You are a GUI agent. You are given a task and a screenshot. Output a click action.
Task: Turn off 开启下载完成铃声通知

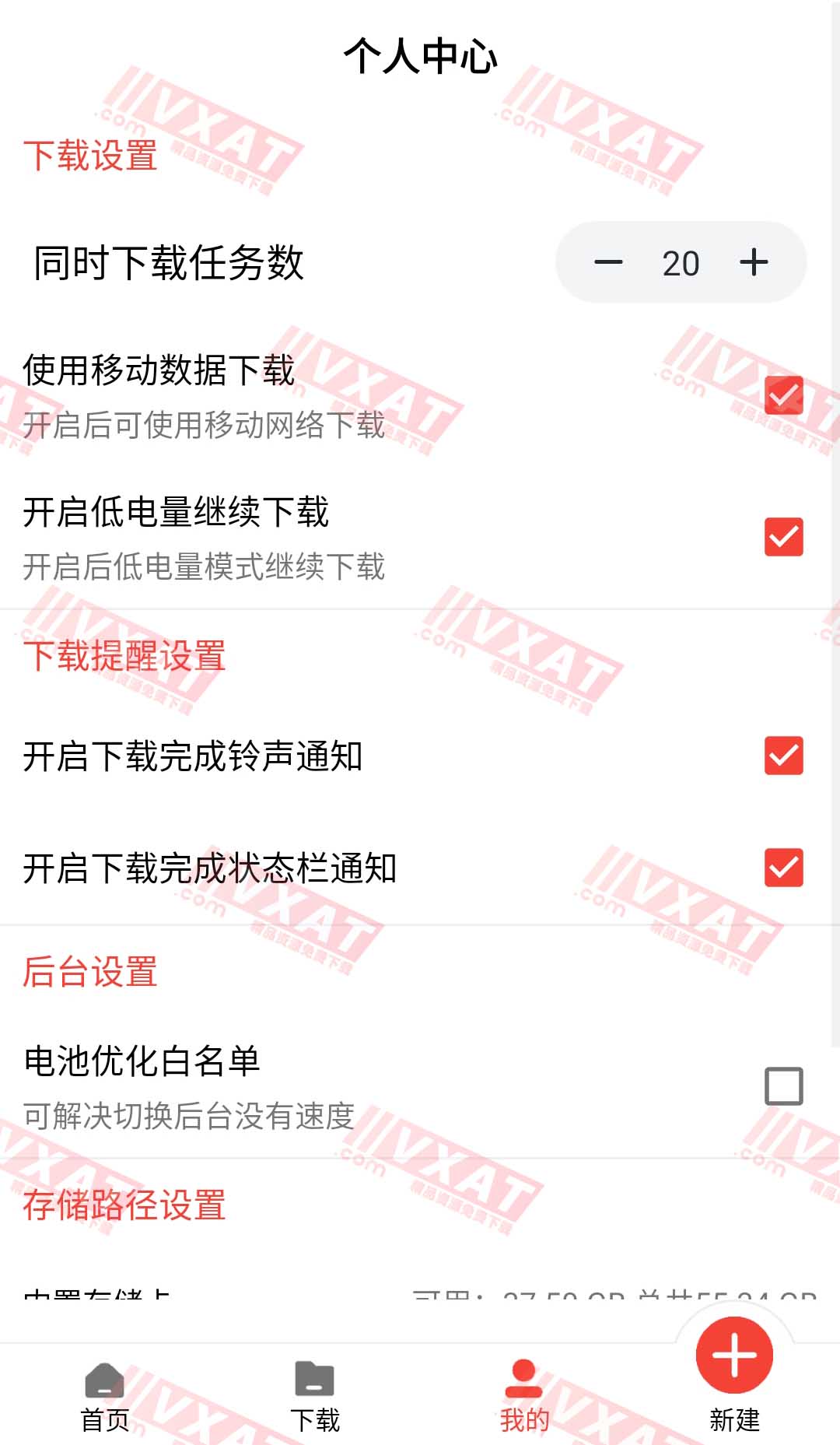click(783, 756)
